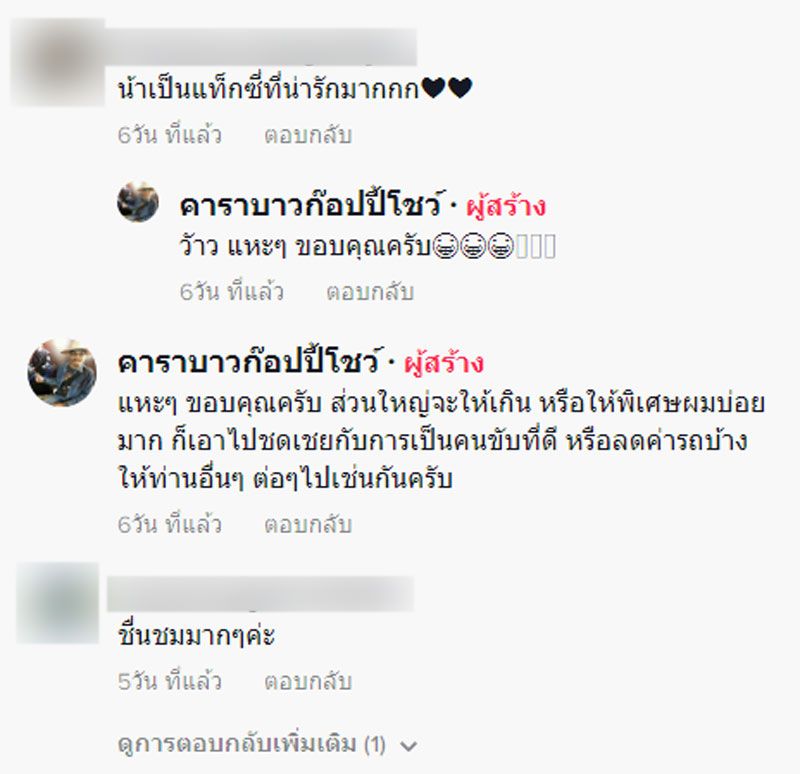Reply to the comment "น่าเป็นแท็กซี่ที่น่ารักมากกก"

(x=307, y=134)
